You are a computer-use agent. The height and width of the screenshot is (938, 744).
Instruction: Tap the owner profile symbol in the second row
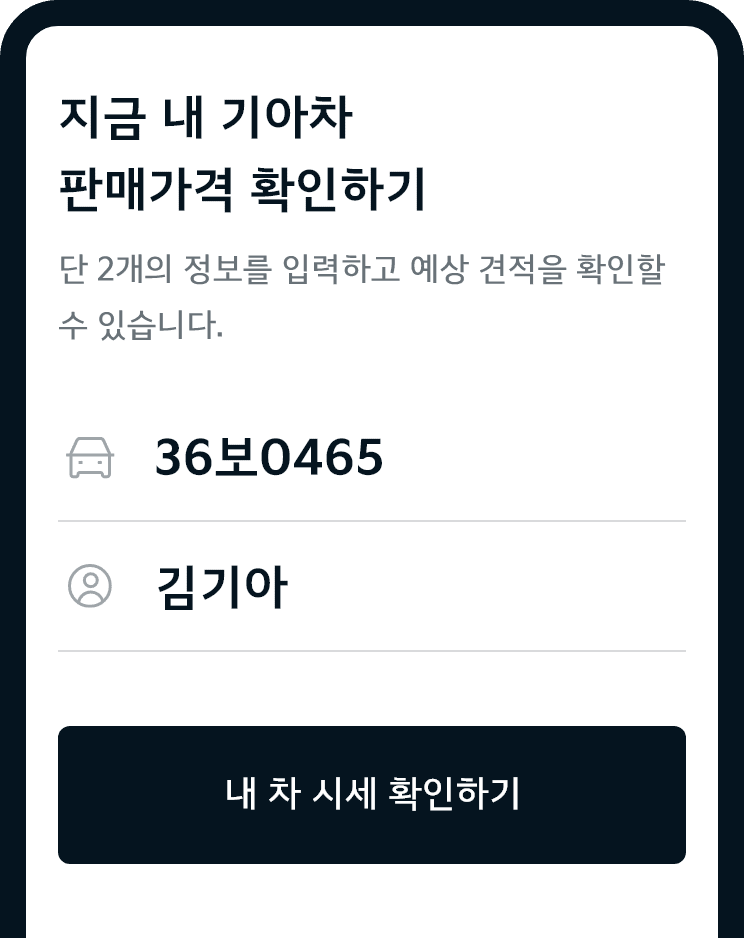(91, 587)
